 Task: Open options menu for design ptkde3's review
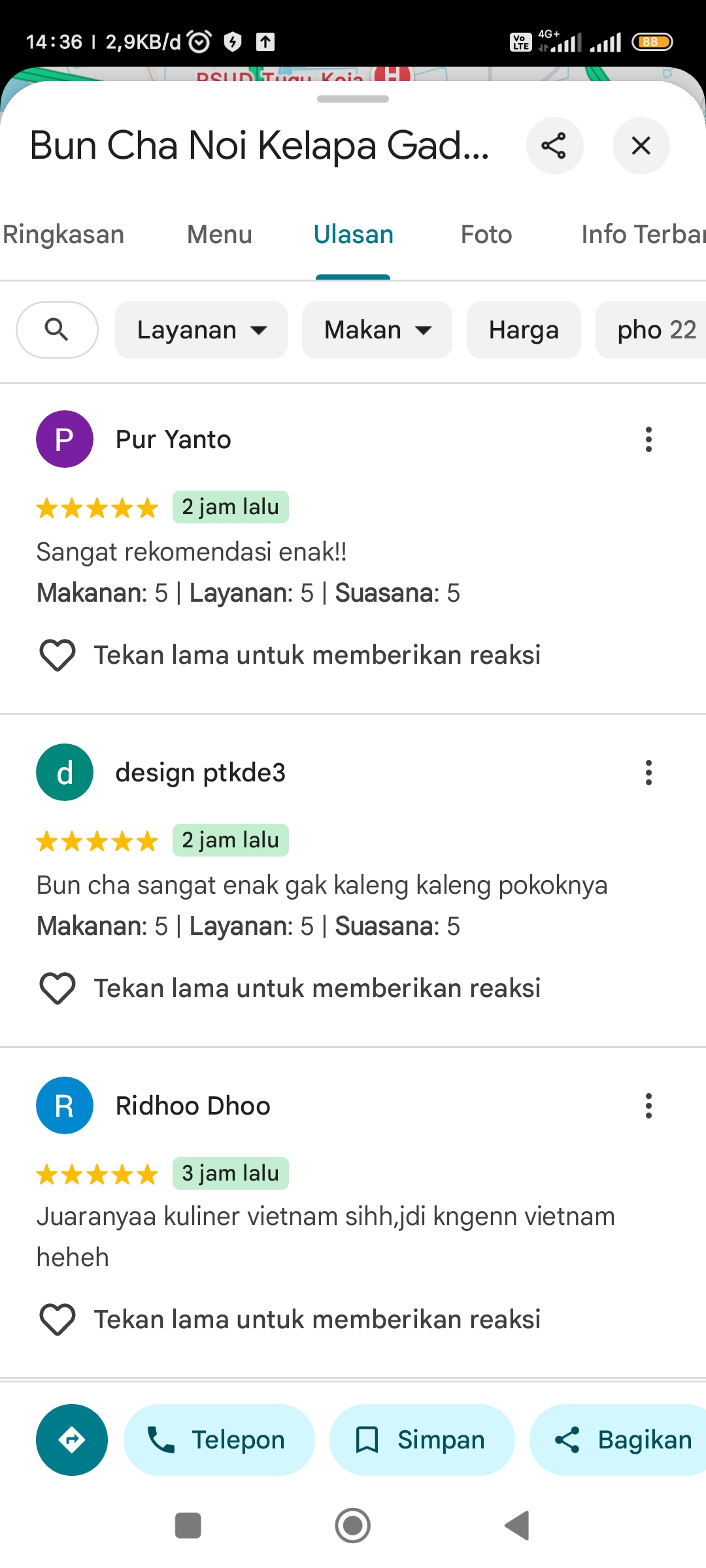click(648, 773)
